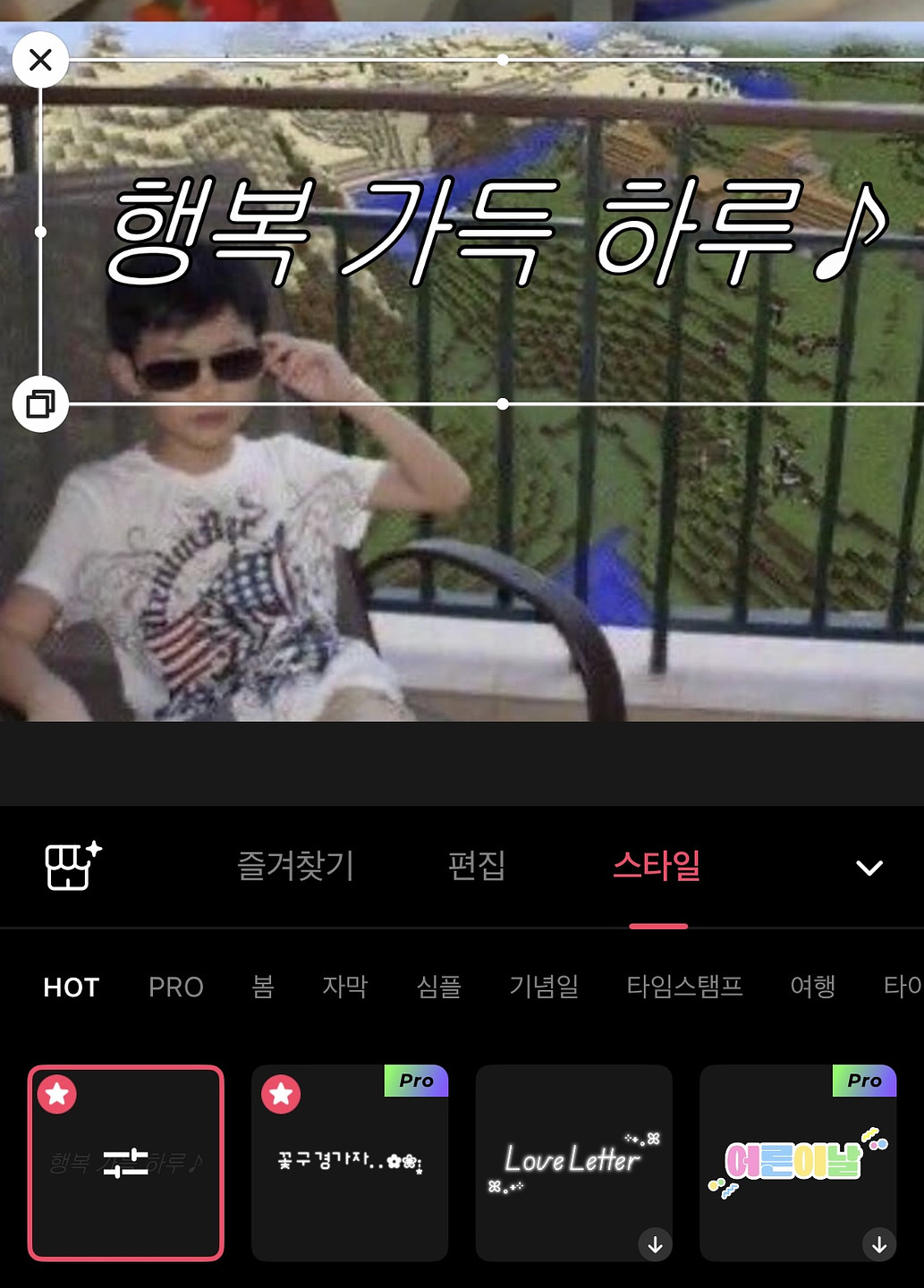
Task: Delete the text box with X handle
Action: point(40,60)
